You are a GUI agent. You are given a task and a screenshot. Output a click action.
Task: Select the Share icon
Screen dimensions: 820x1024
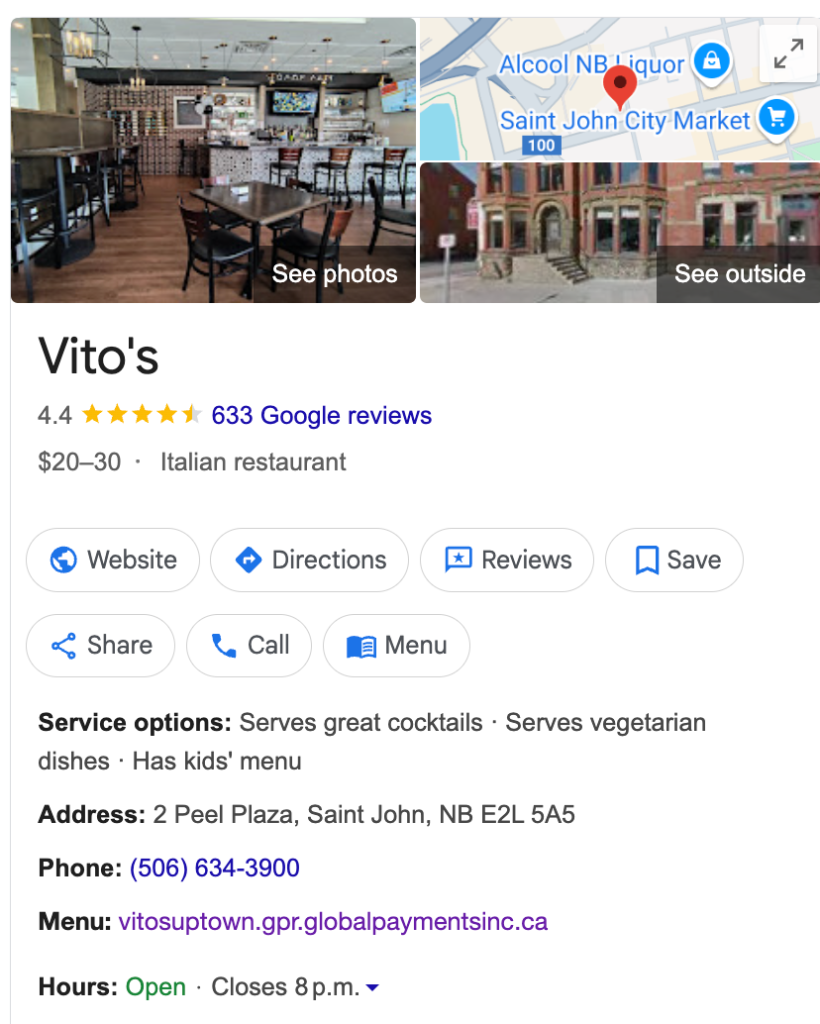click(65, 645)
